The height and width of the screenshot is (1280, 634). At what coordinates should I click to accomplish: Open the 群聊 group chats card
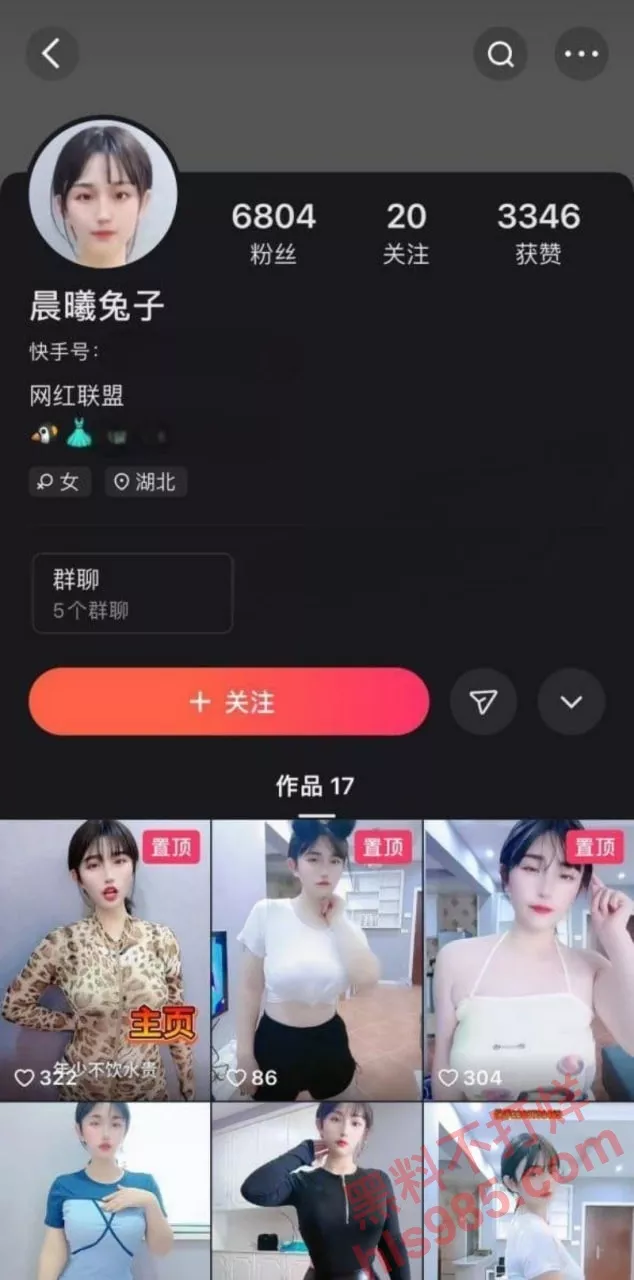132,593
